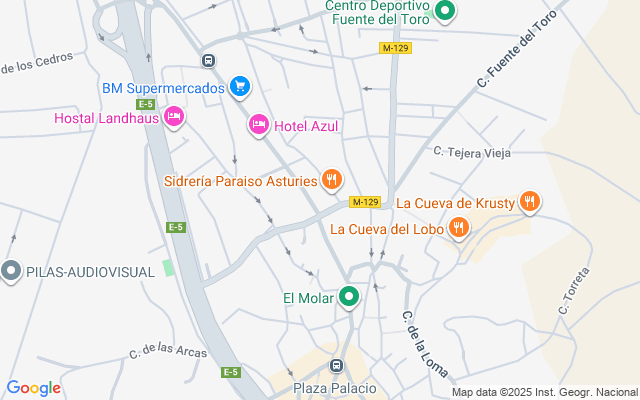Tap the La Cueva del Lobo restaurant pin

tap(459, 228)
